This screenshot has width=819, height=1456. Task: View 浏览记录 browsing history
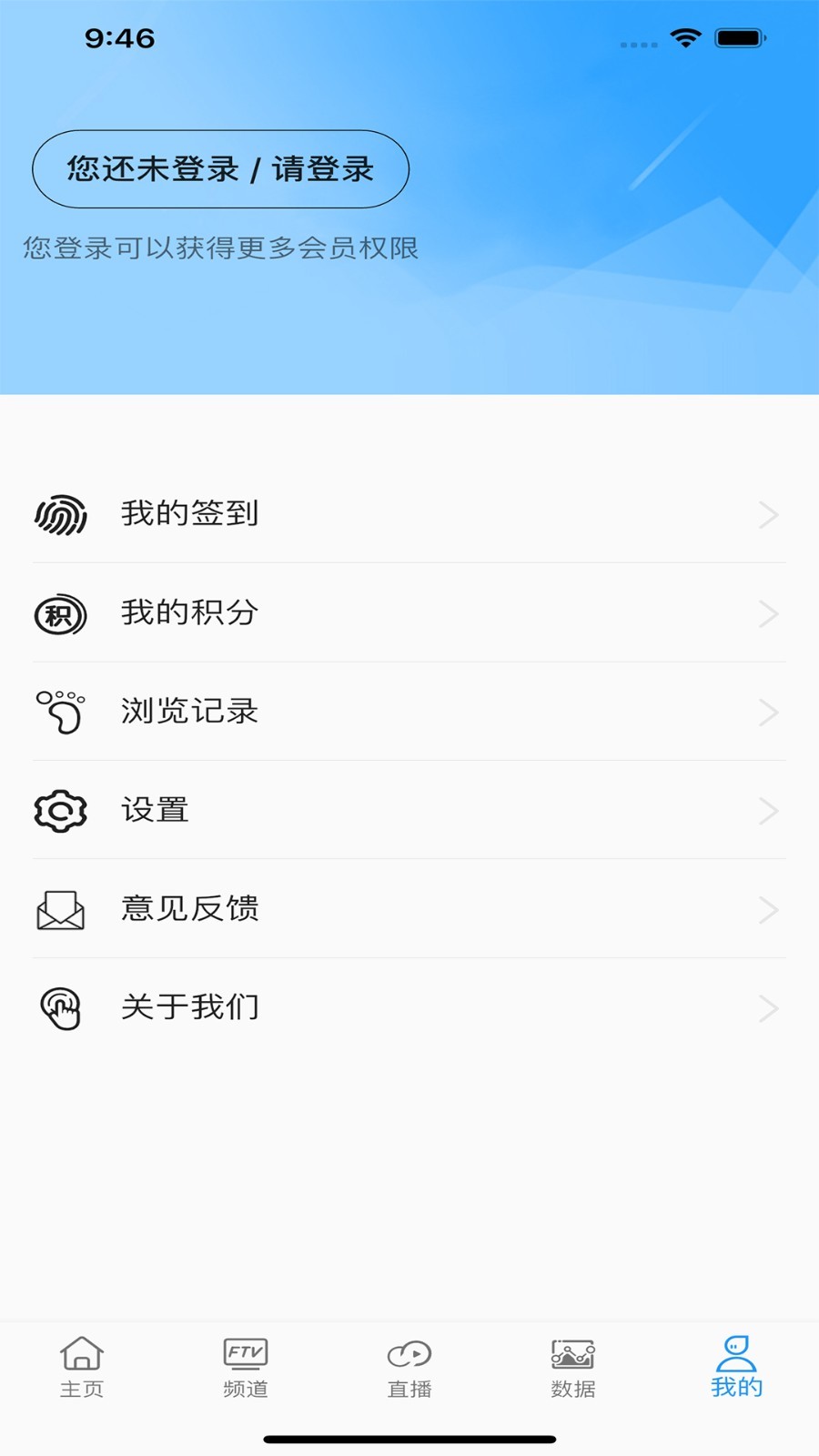[409, 712]
